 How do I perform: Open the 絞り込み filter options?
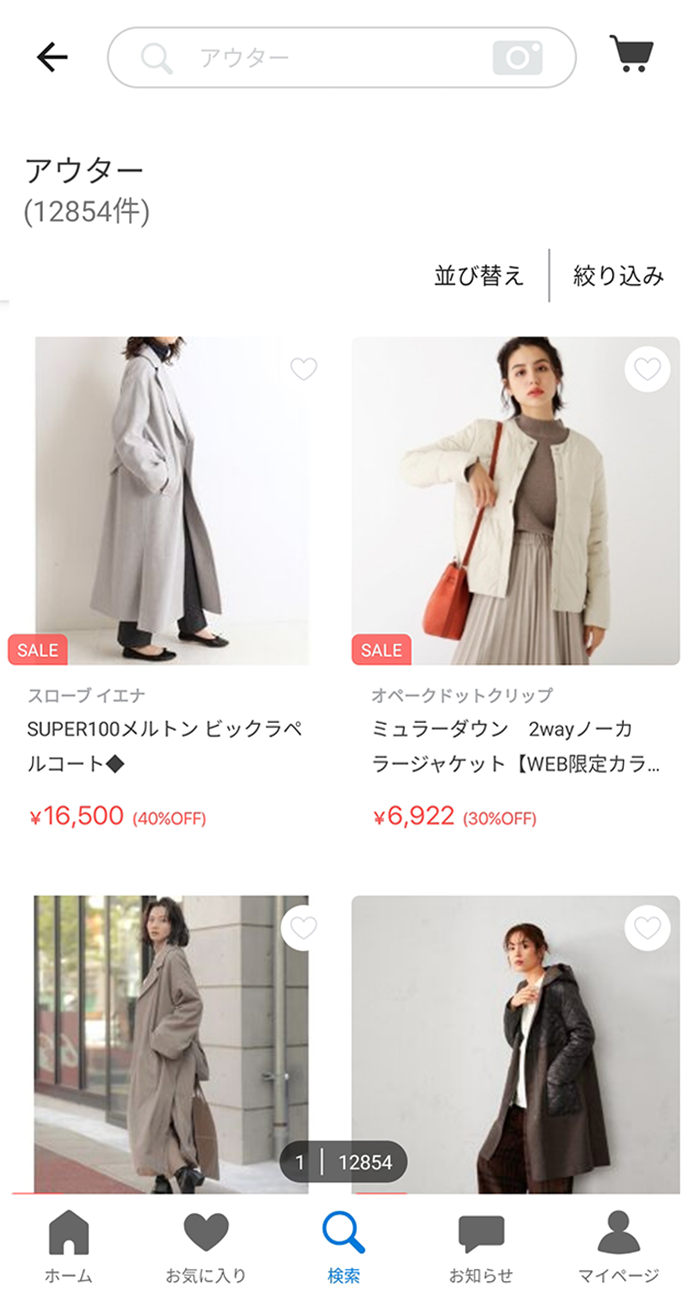pyautogui.click(x=618, y=276)
